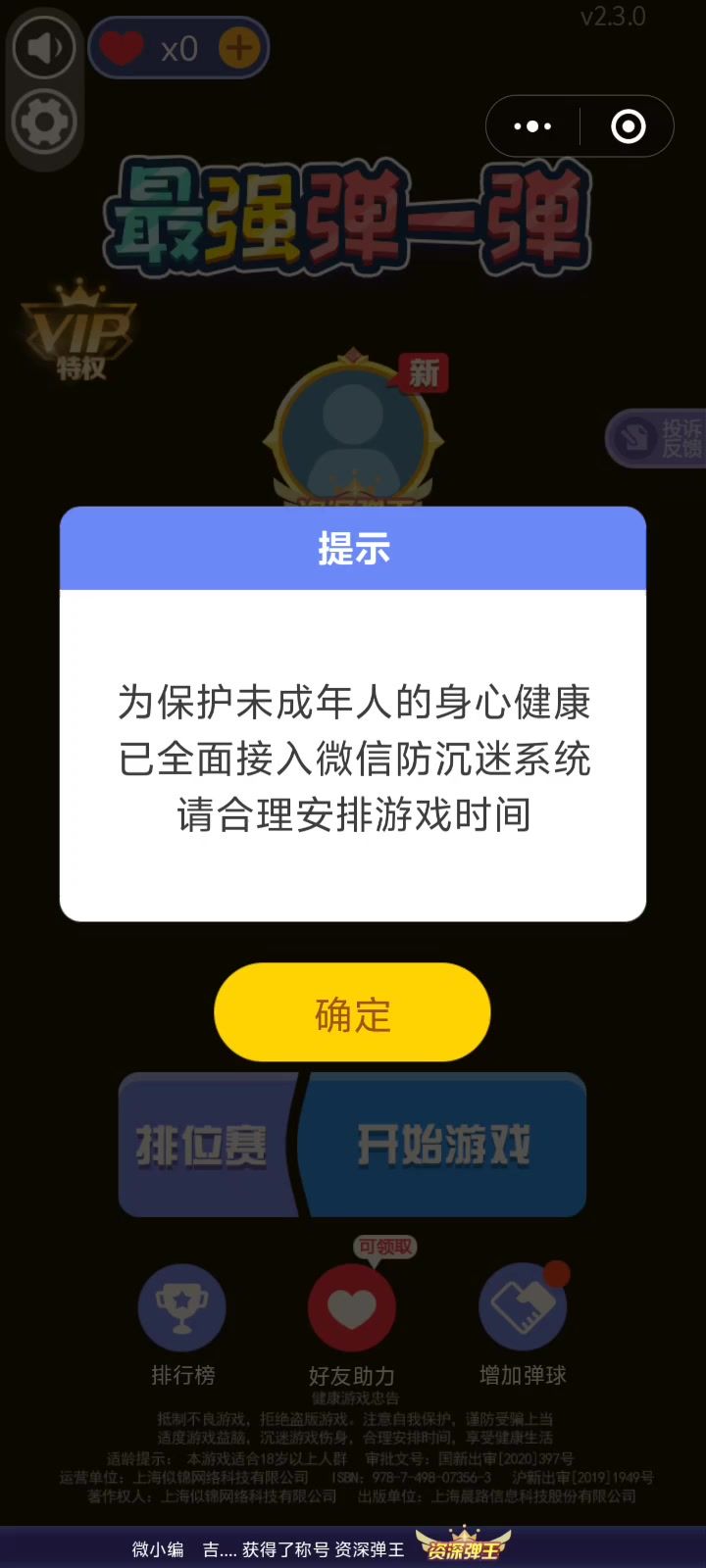
Task: Close the mini program with the circle icon
Action: coord(628,126)
